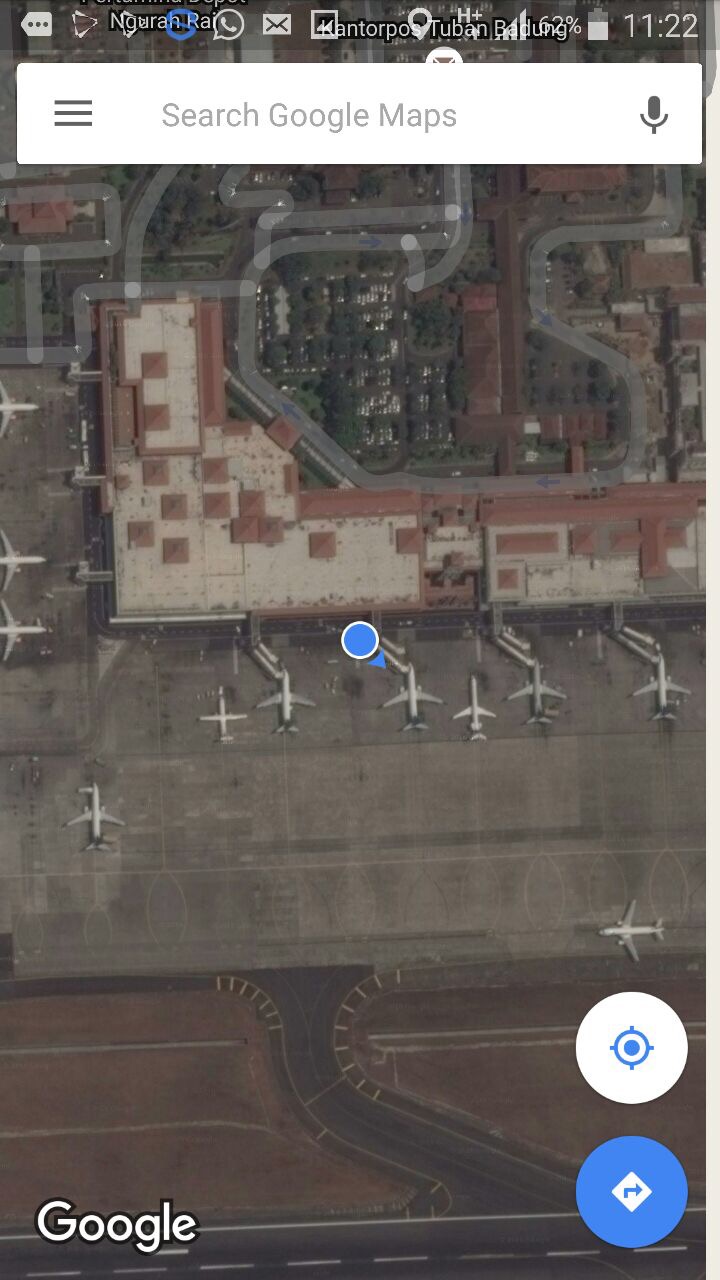Center map on my location
This screenshot has width=720, height=1280.
[631, 1048]
